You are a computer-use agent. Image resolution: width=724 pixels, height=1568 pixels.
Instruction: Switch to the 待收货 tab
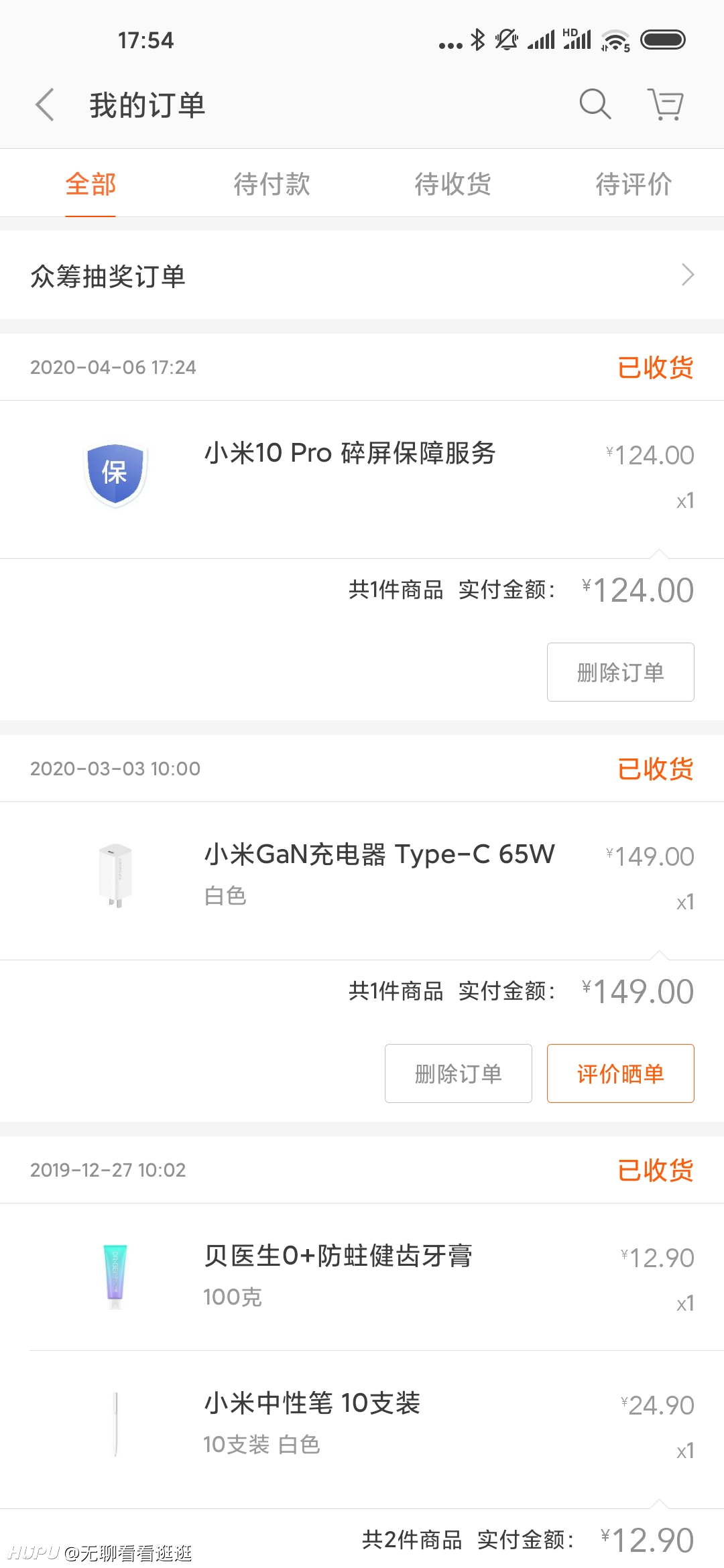[452, 184]
